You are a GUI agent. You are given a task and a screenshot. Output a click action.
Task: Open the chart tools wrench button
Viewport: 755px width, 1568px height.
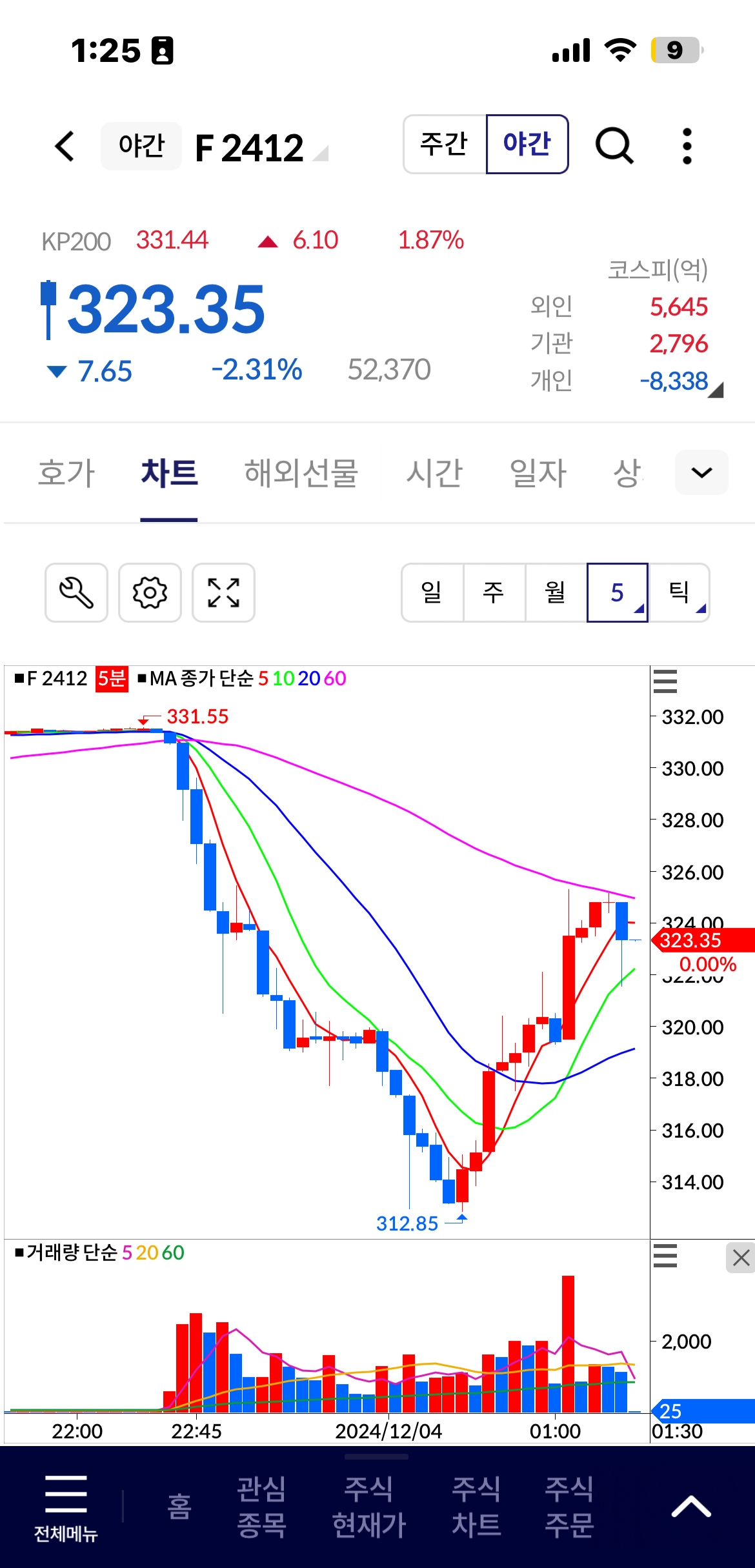76,592
